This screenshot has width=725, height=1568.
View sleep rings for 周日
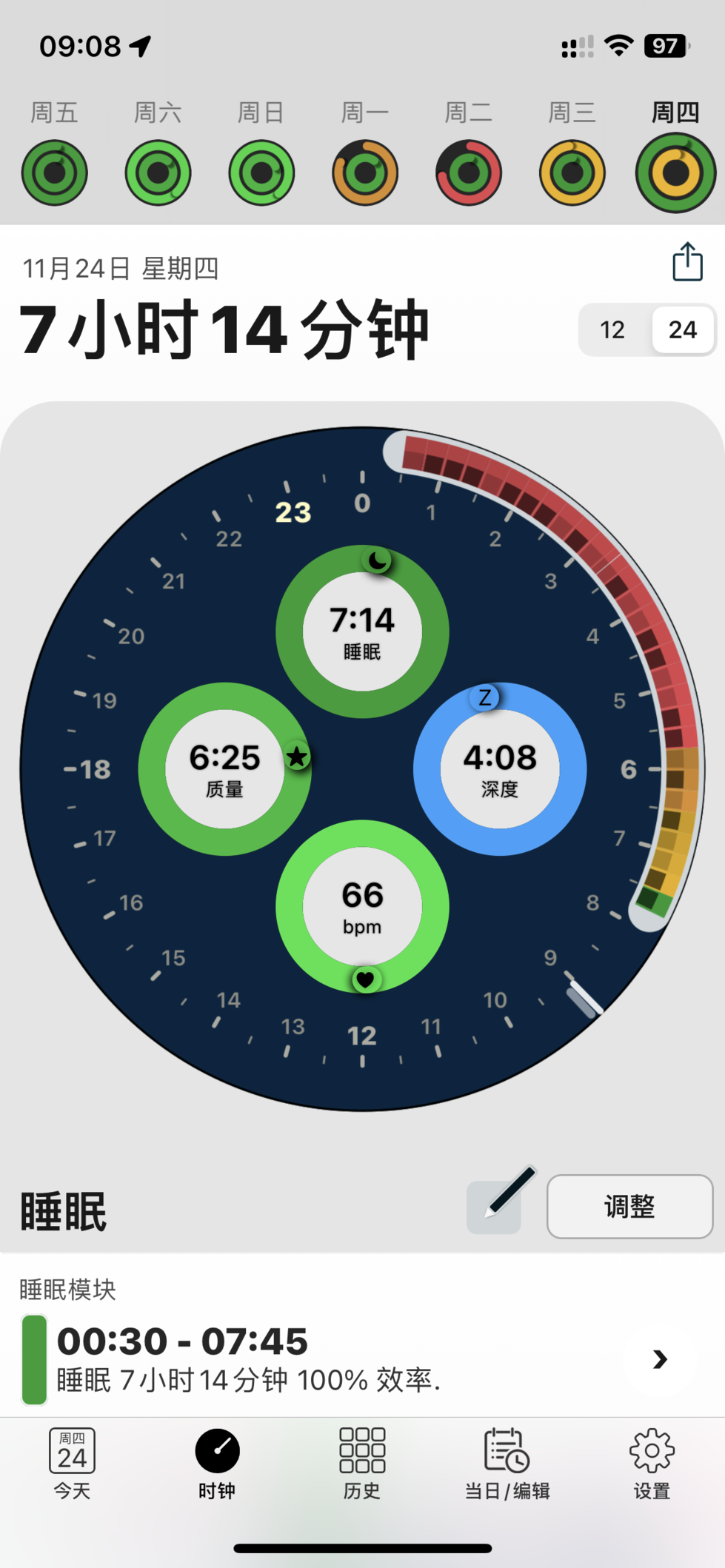[x=261, y=172]
